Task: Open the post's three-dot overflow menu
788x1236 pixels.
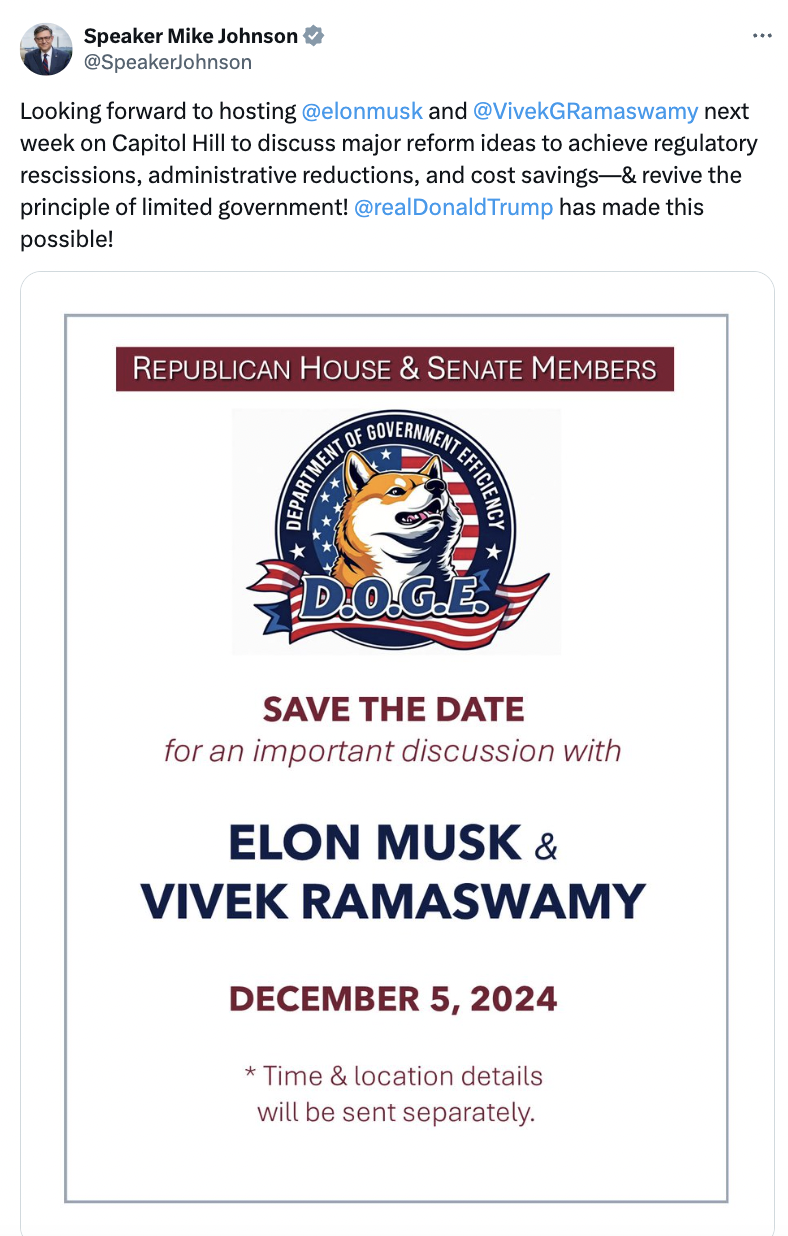Action: click(x=762, y=36)
